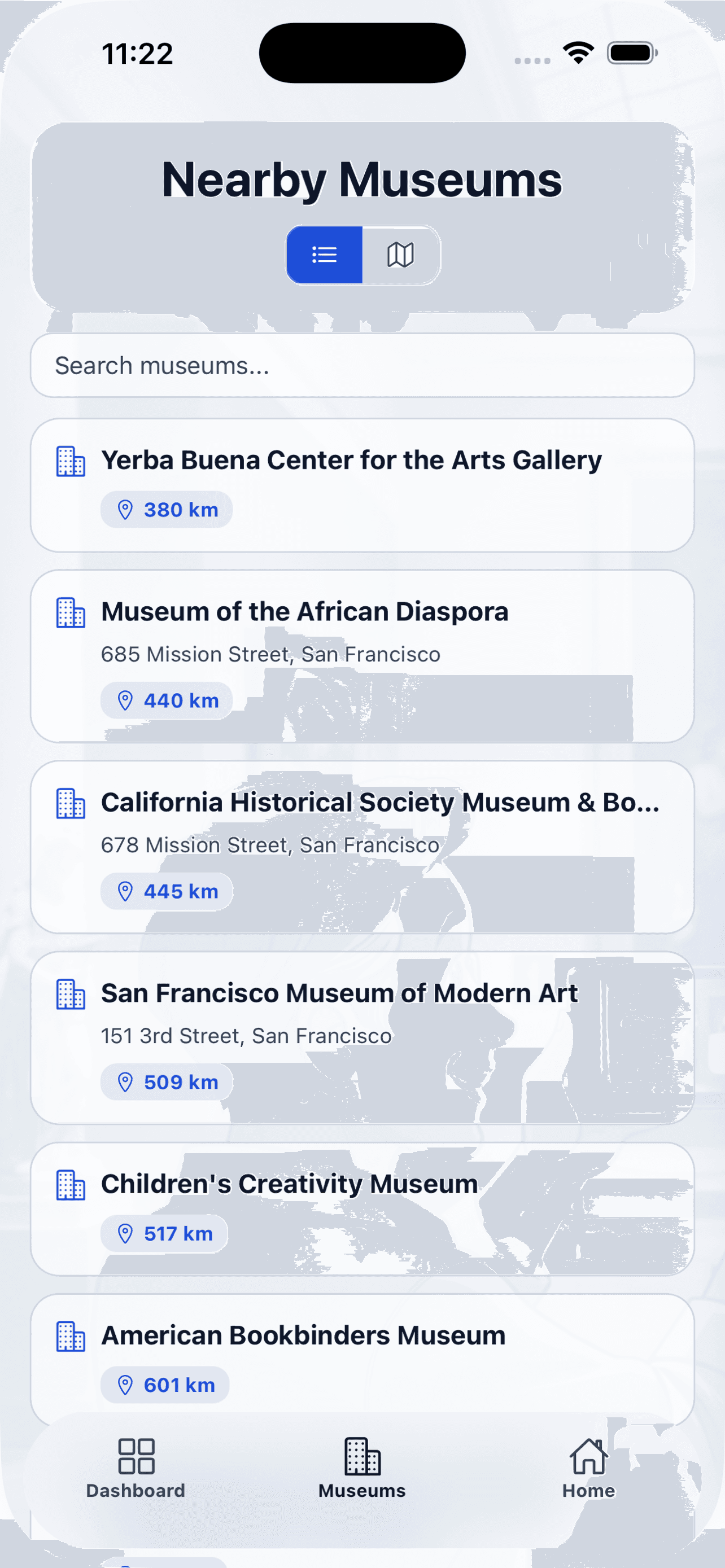Open the American Bookbinders Museum details
The height and width of the screenshot is (1568, 725).
(x=361, y=1357)
